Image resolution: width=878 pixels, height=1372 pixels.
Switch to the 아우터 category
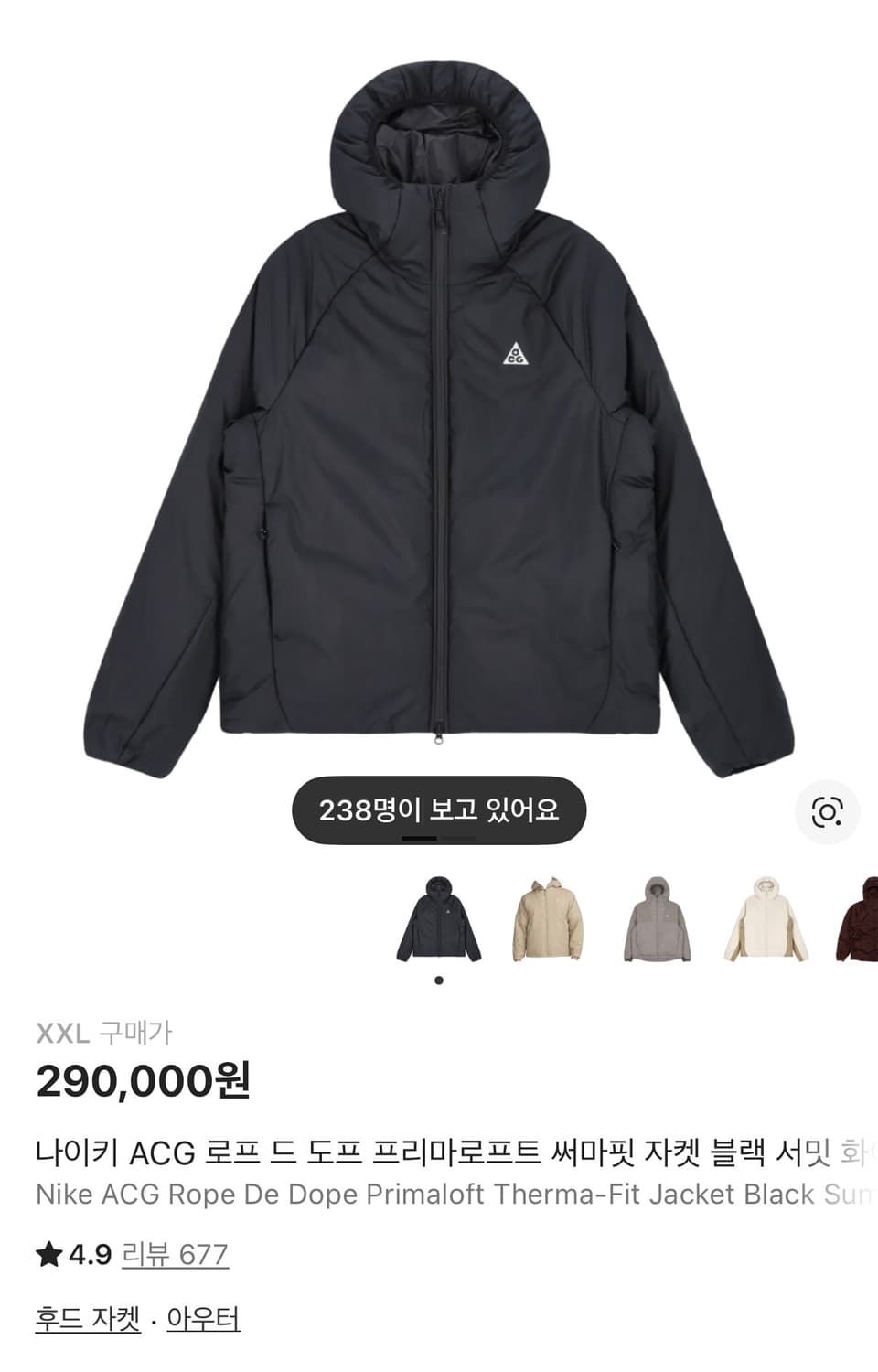point(203,1317)
